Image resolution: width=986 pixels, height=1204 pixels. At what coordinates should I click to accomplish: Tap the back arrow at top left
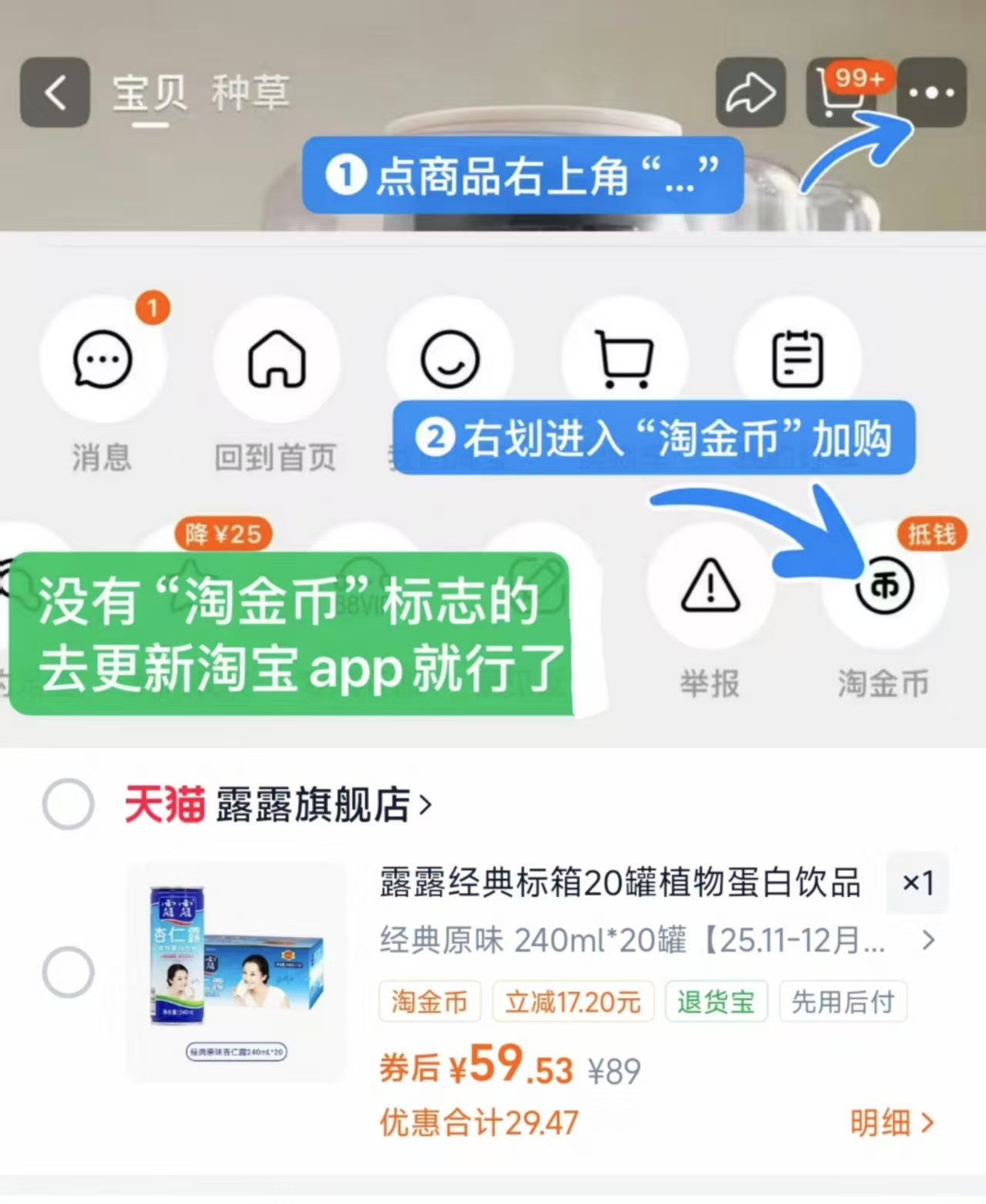53,91
